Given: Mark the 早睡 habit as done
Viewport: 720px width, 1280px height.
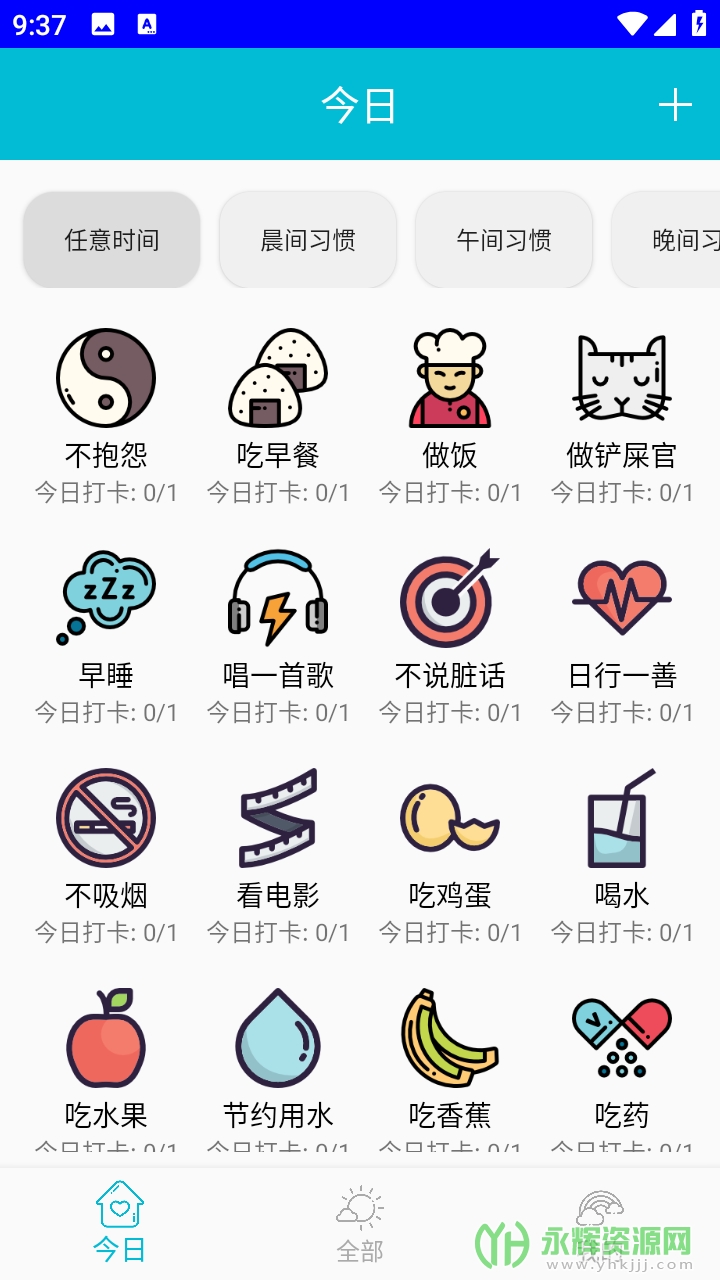Looking at the screenshot, I should 106,600.
